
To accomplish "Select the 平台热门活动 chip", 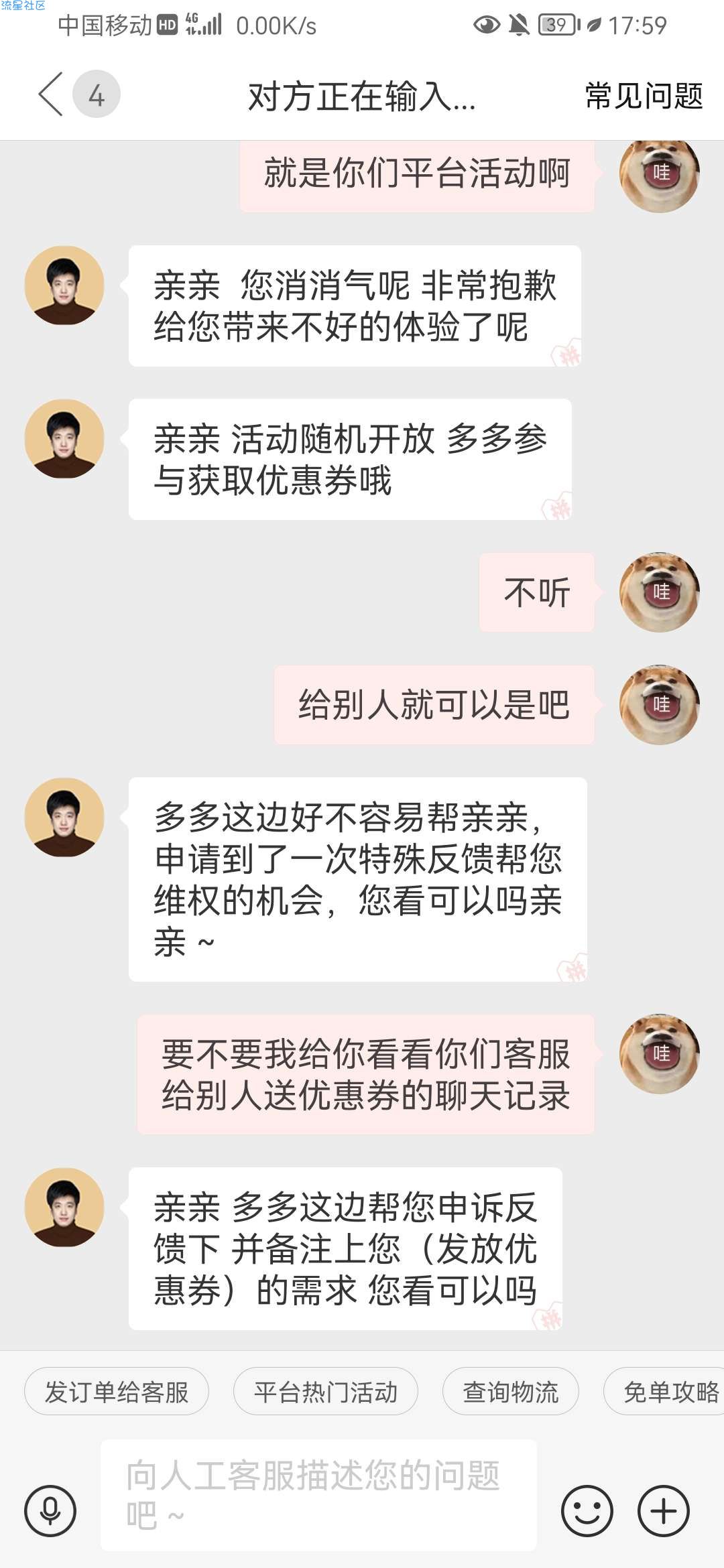I will click(x=326, y=1392).
